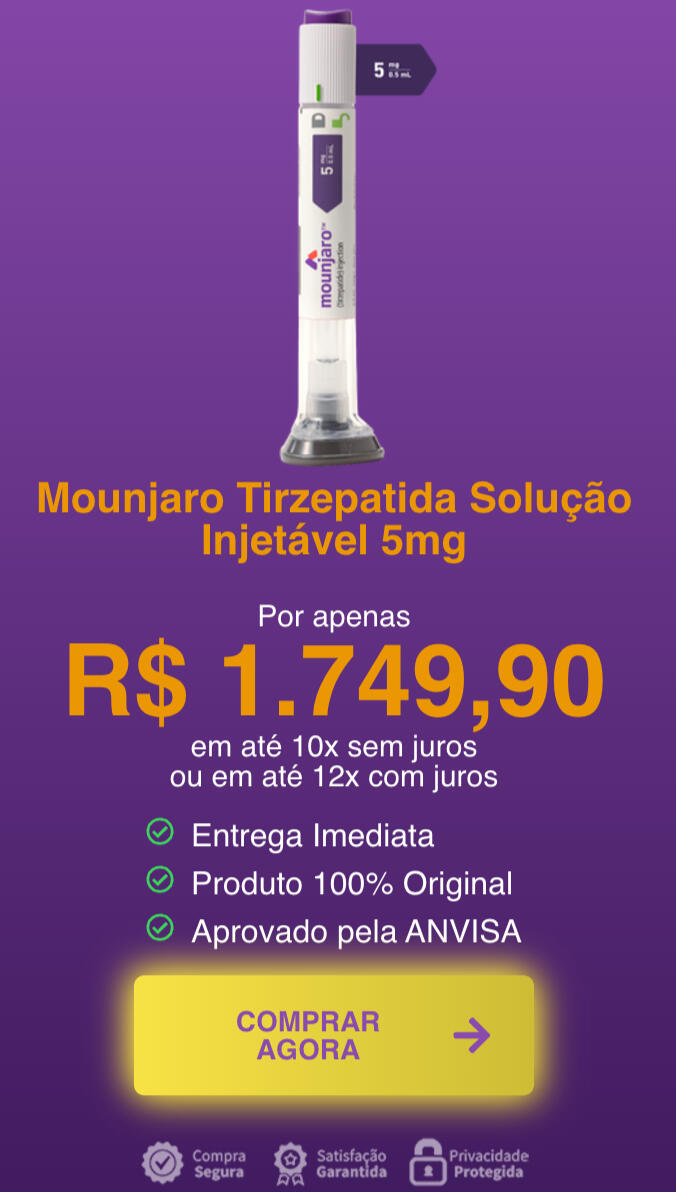Tap the Comprar Agora button

[334, 1035]
